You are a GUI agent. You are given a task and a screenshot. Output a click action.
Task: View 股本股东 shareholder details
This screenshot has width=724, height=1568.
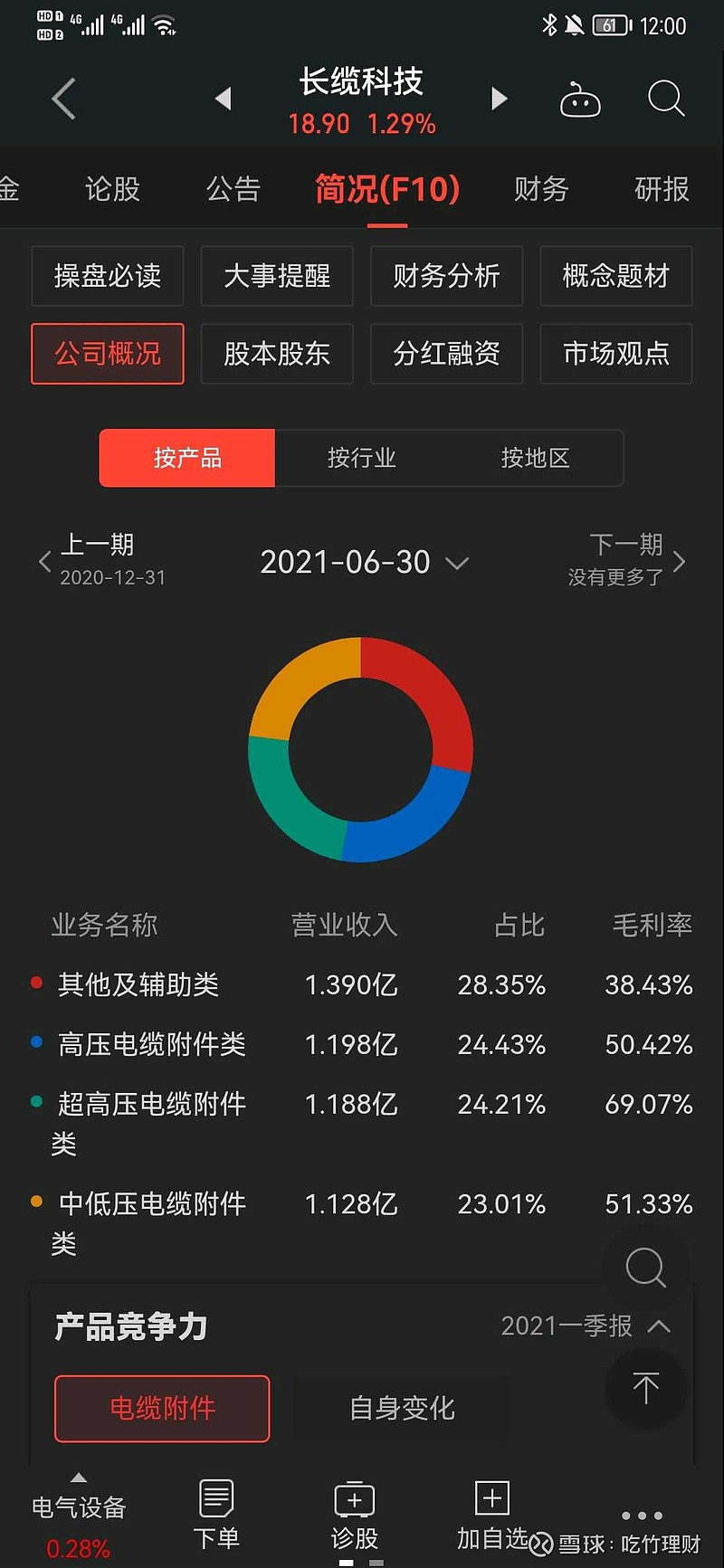pos(277,355)
